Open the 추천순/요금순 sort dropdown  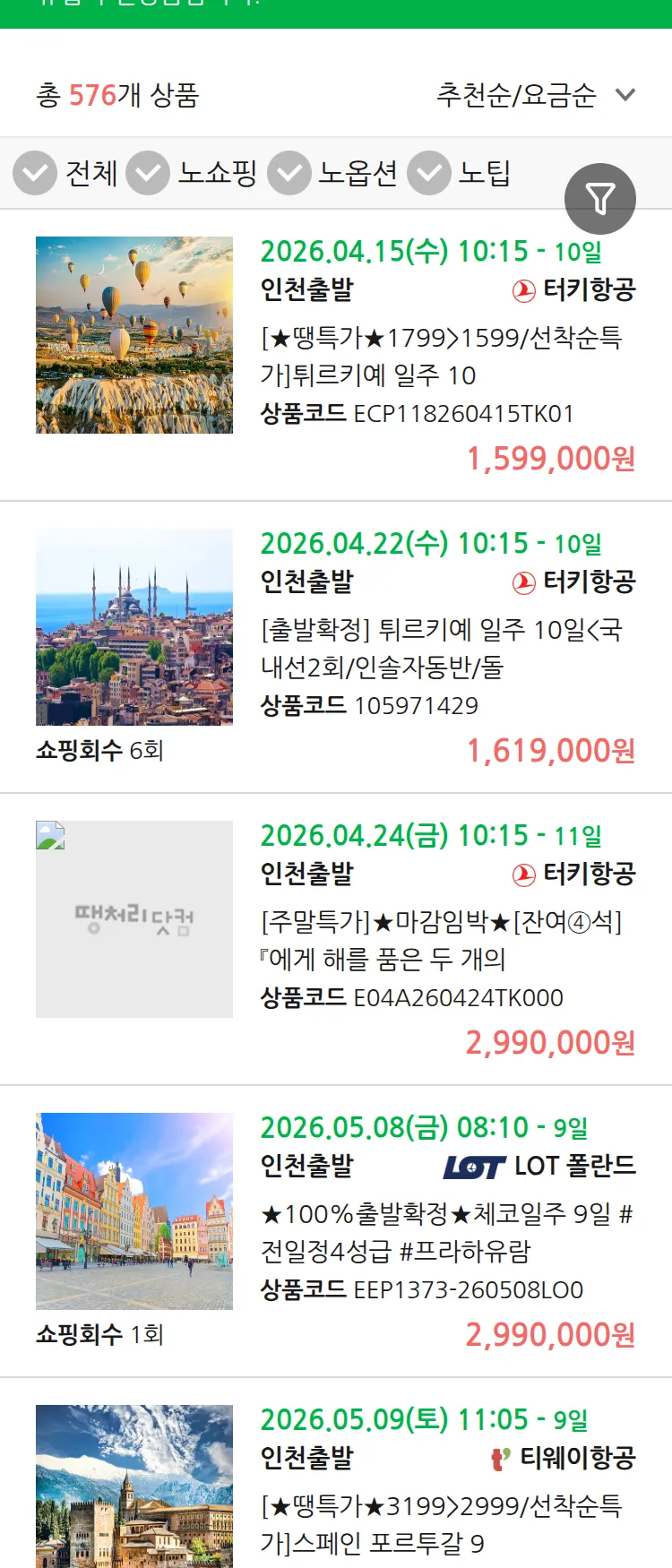coord(515,93)
